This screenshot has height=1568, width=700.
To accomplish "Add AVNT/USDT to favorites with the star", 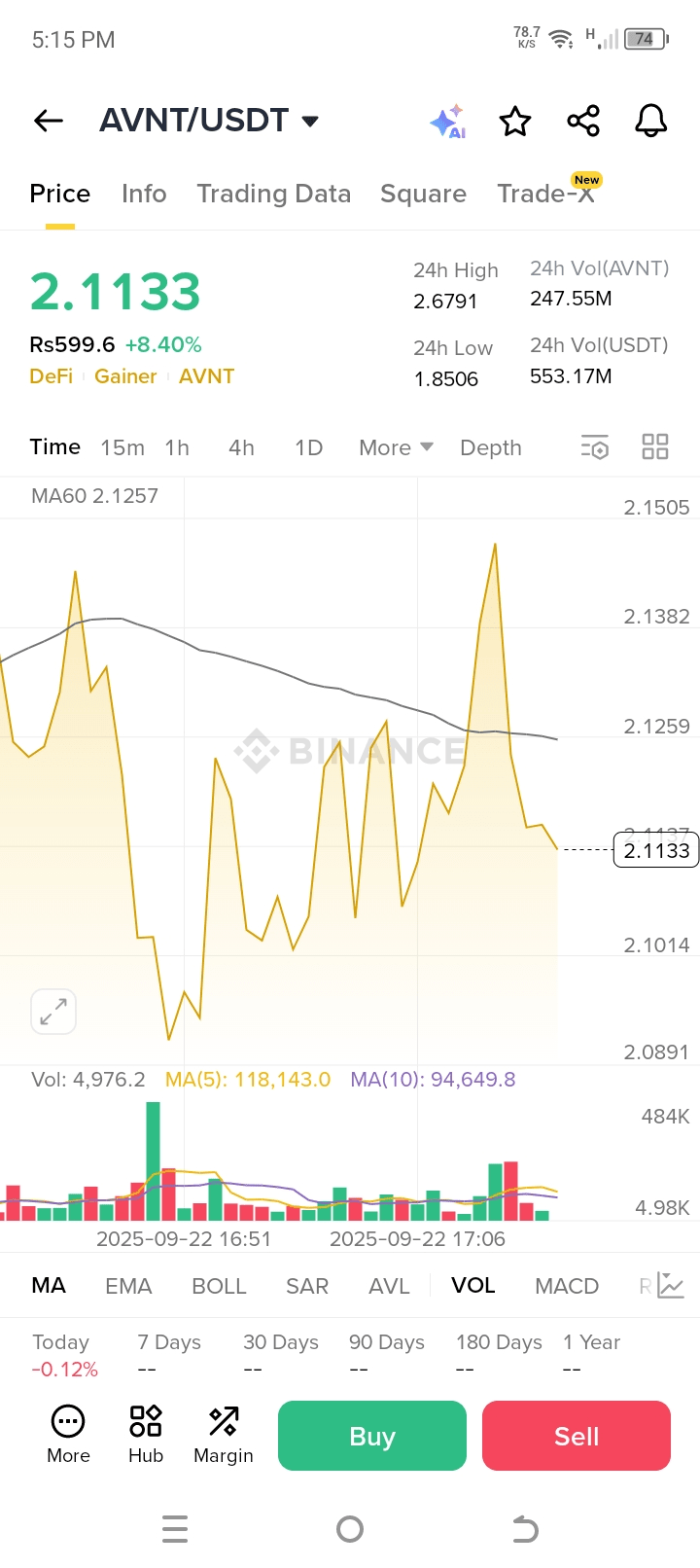I will [x=515, y=122].
